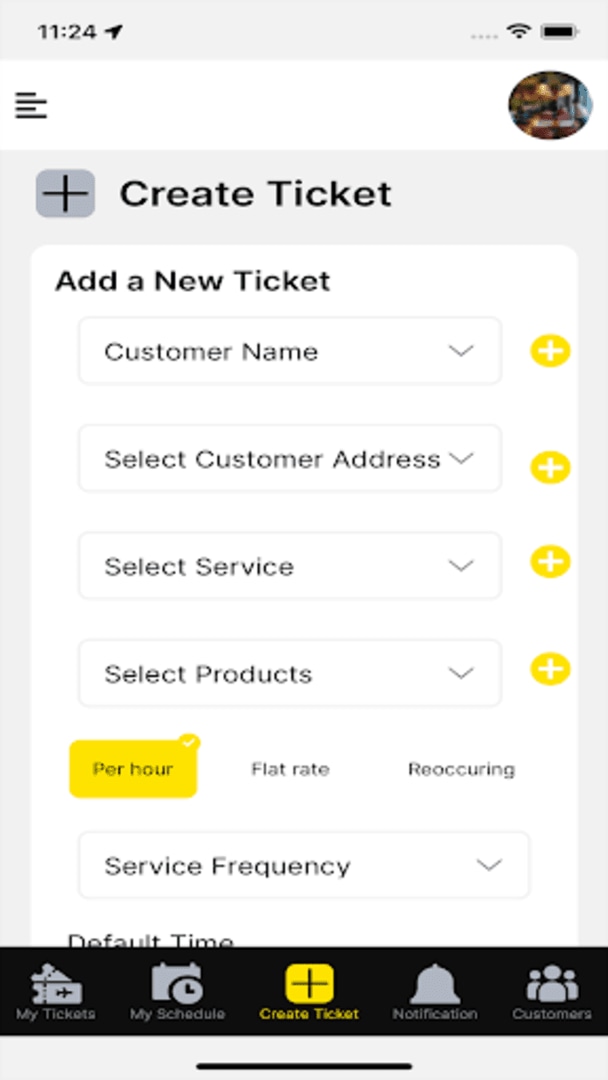
Task: Open Select Customer Address dropdown
Action: tap(290, 459)
